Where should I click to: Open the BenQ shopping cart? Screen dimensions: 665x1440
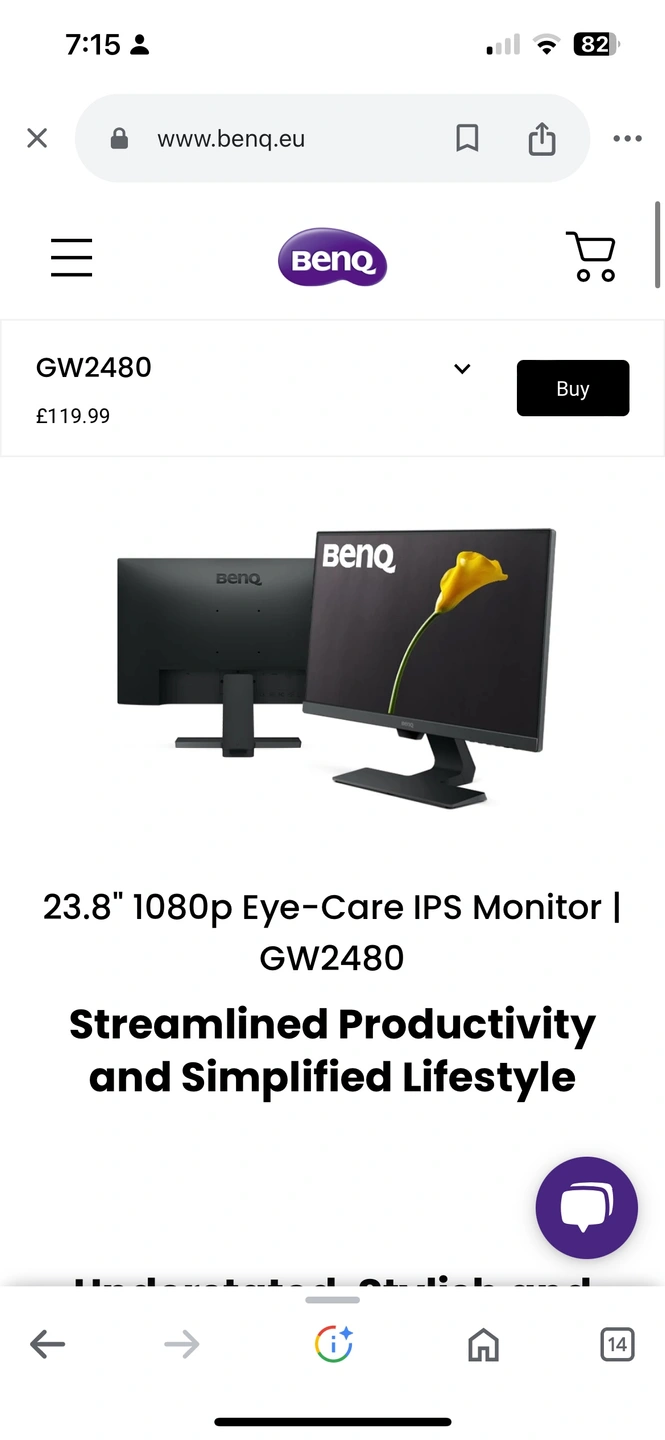[591, 257]
